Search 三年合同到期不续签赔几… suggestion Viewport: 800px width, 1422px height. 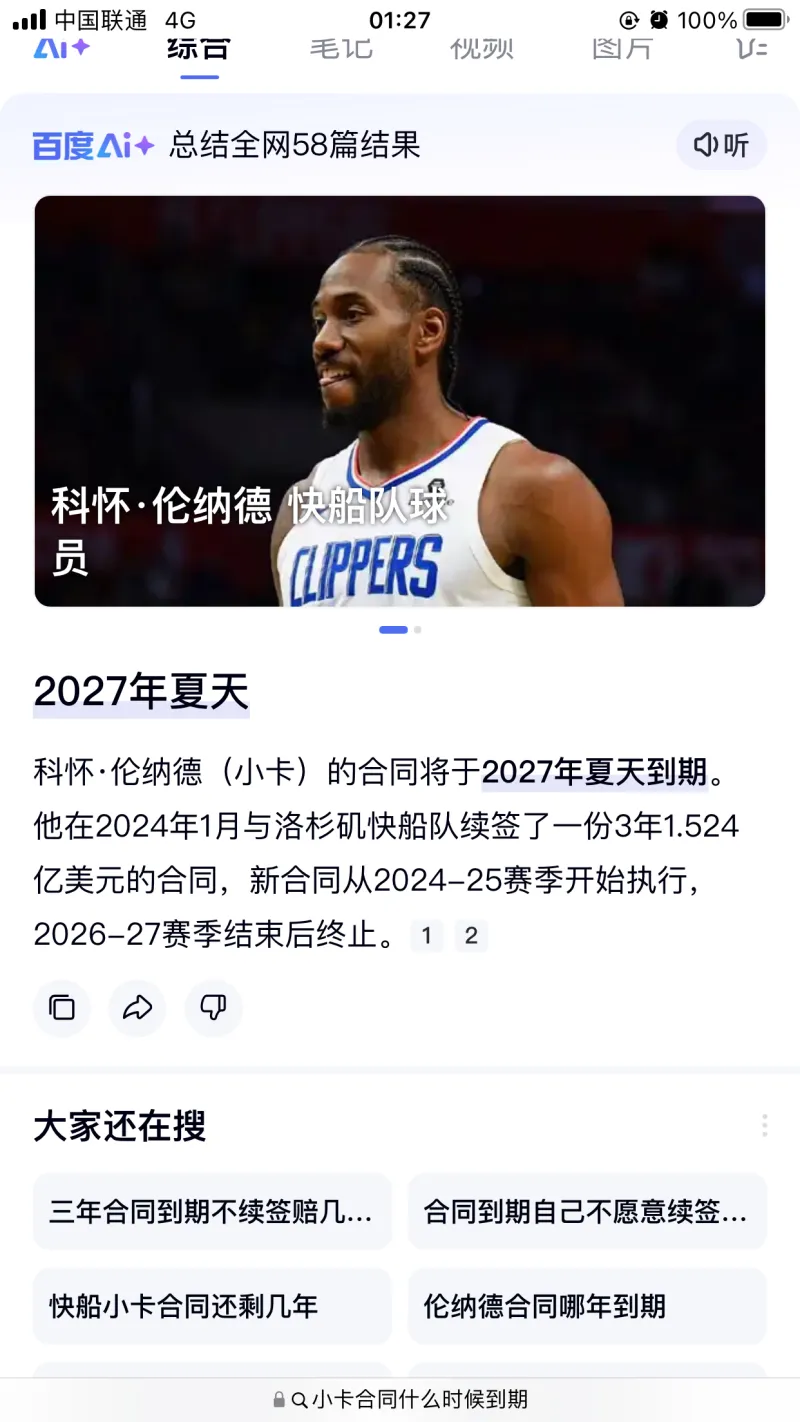212,1212
